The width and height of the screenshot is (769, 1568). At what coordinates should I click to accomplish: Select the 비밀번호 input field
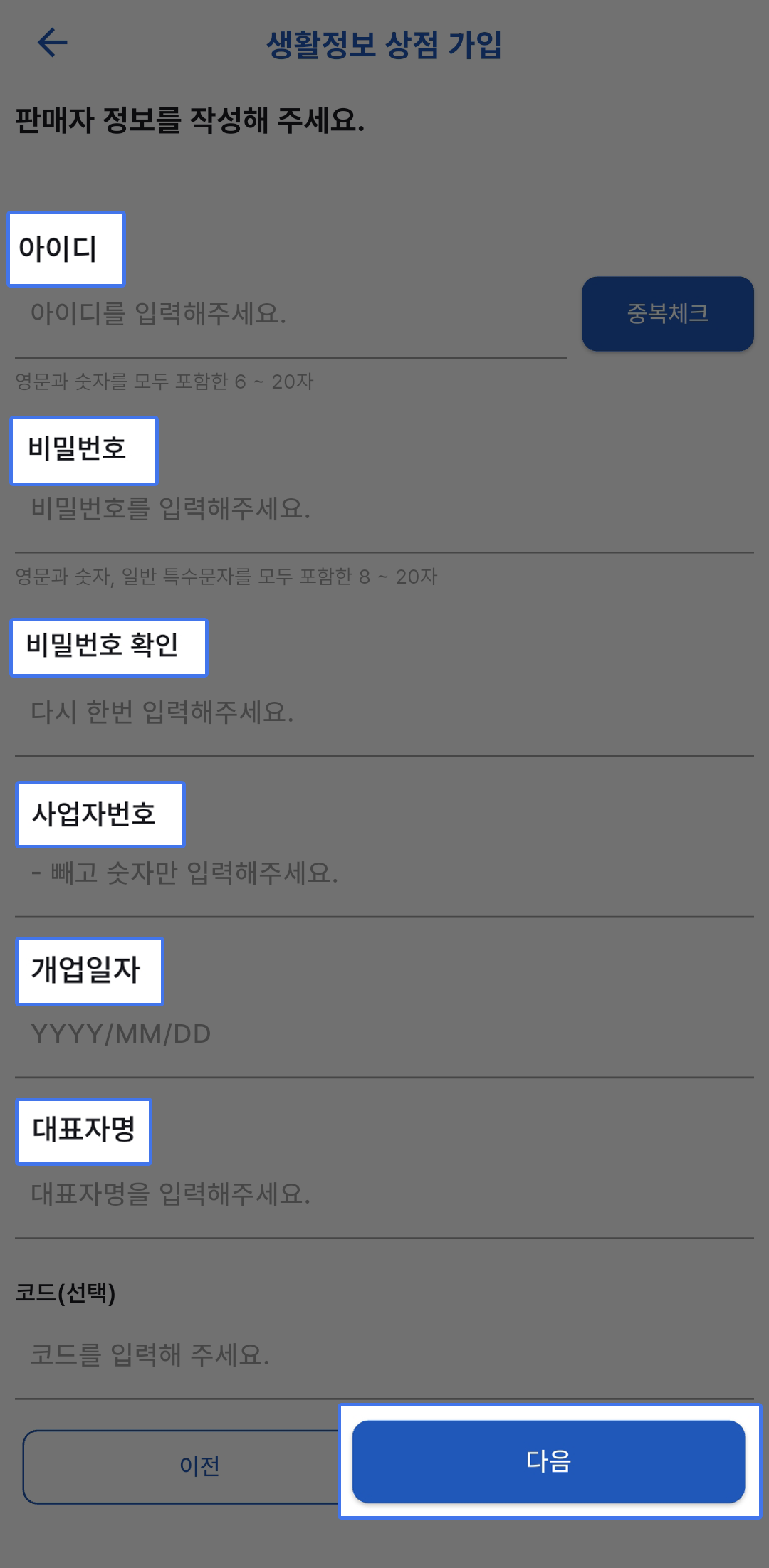[x=384, y=509]
